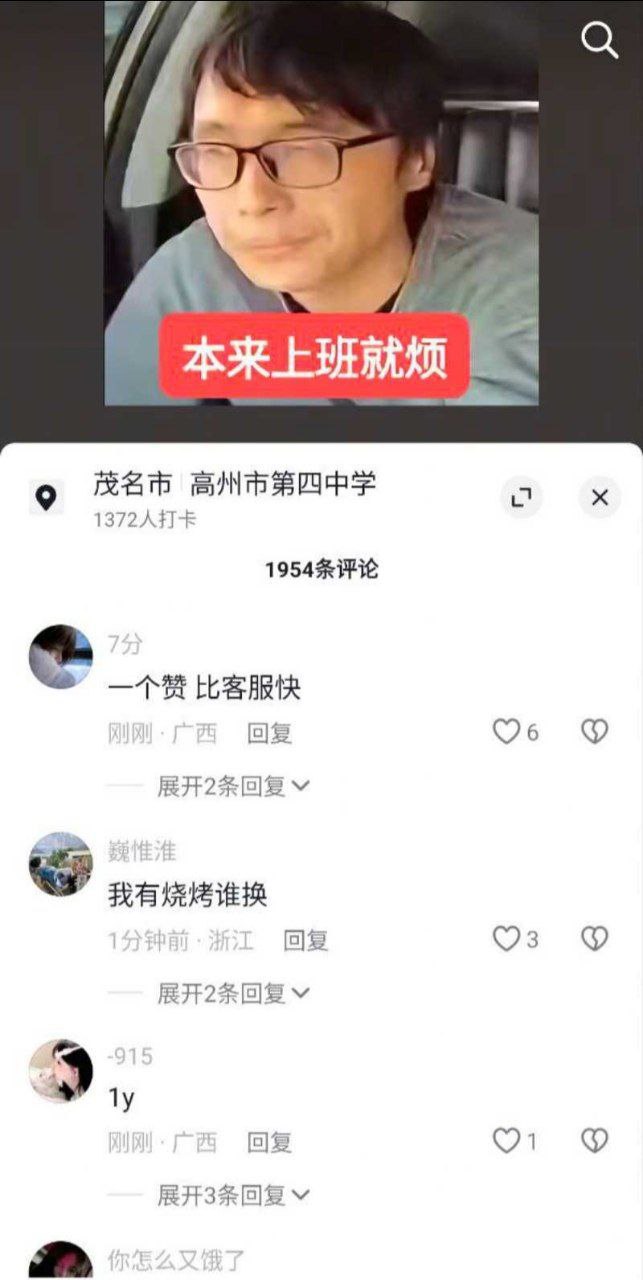Open 巍惟淮's profile avatar
This screenshot has width=643, height=1280.
60,864
